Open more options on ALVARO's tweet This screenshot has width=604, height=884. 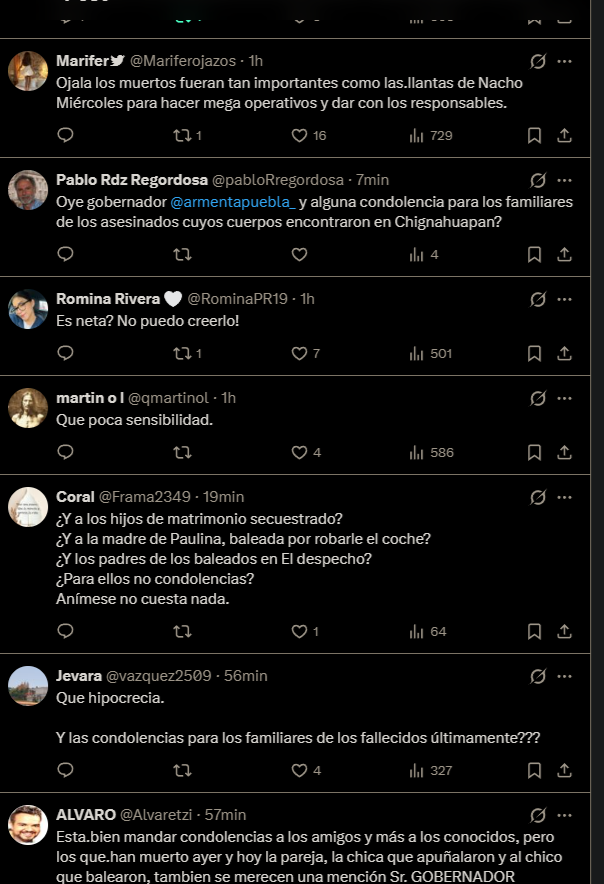pos(565,815)
